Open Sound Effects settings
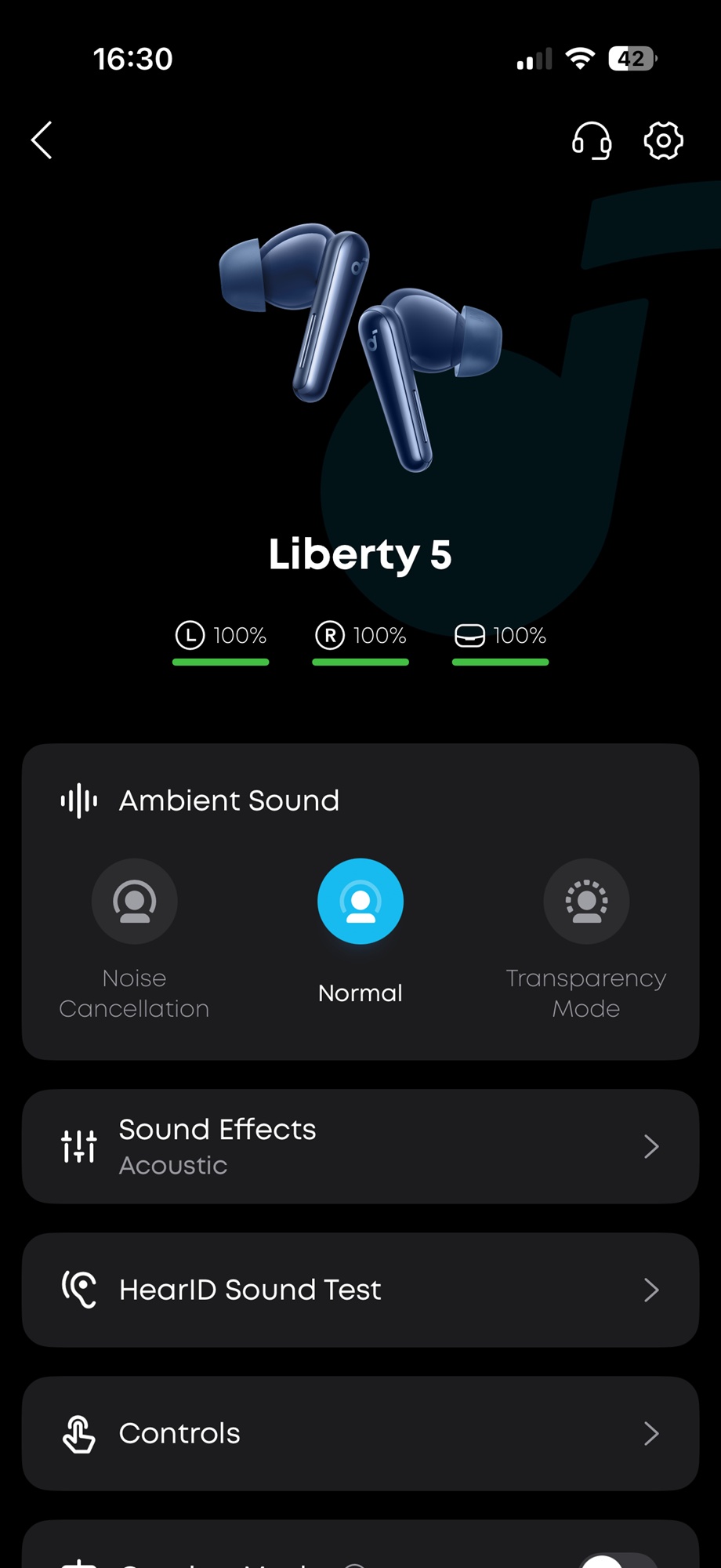Screen dimensions: 721x1568 [360, 1146]
